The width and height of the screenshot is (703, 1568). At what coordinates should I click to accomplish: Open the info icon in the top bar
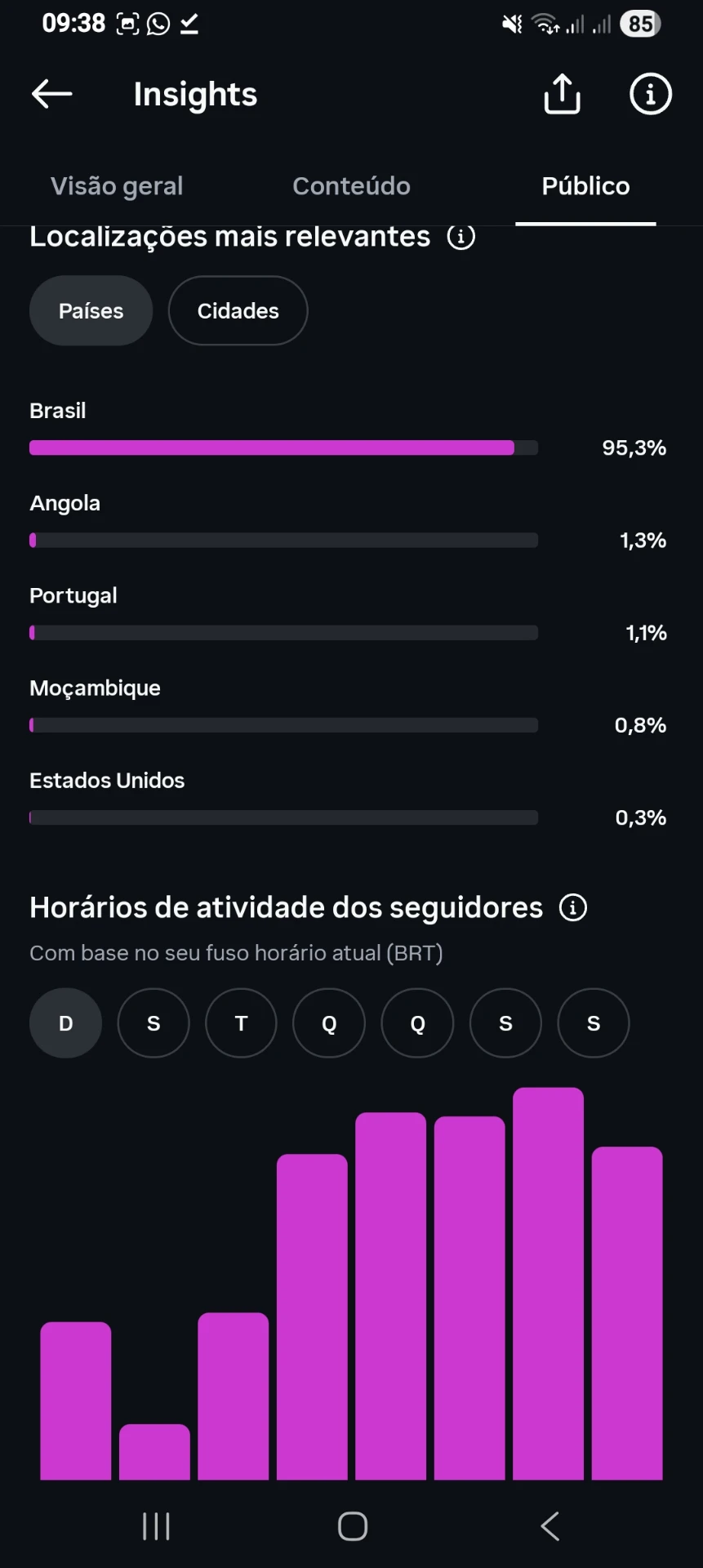(x=651, y=94)
